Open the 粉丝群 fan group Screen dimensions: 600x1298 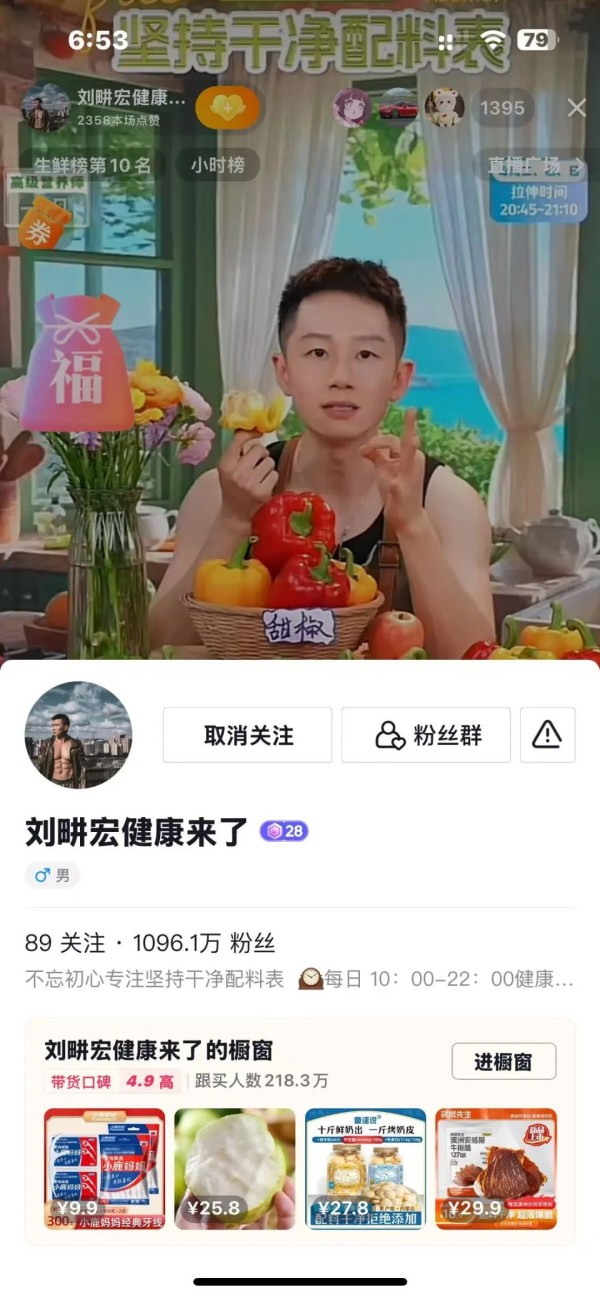coord(426,735)
